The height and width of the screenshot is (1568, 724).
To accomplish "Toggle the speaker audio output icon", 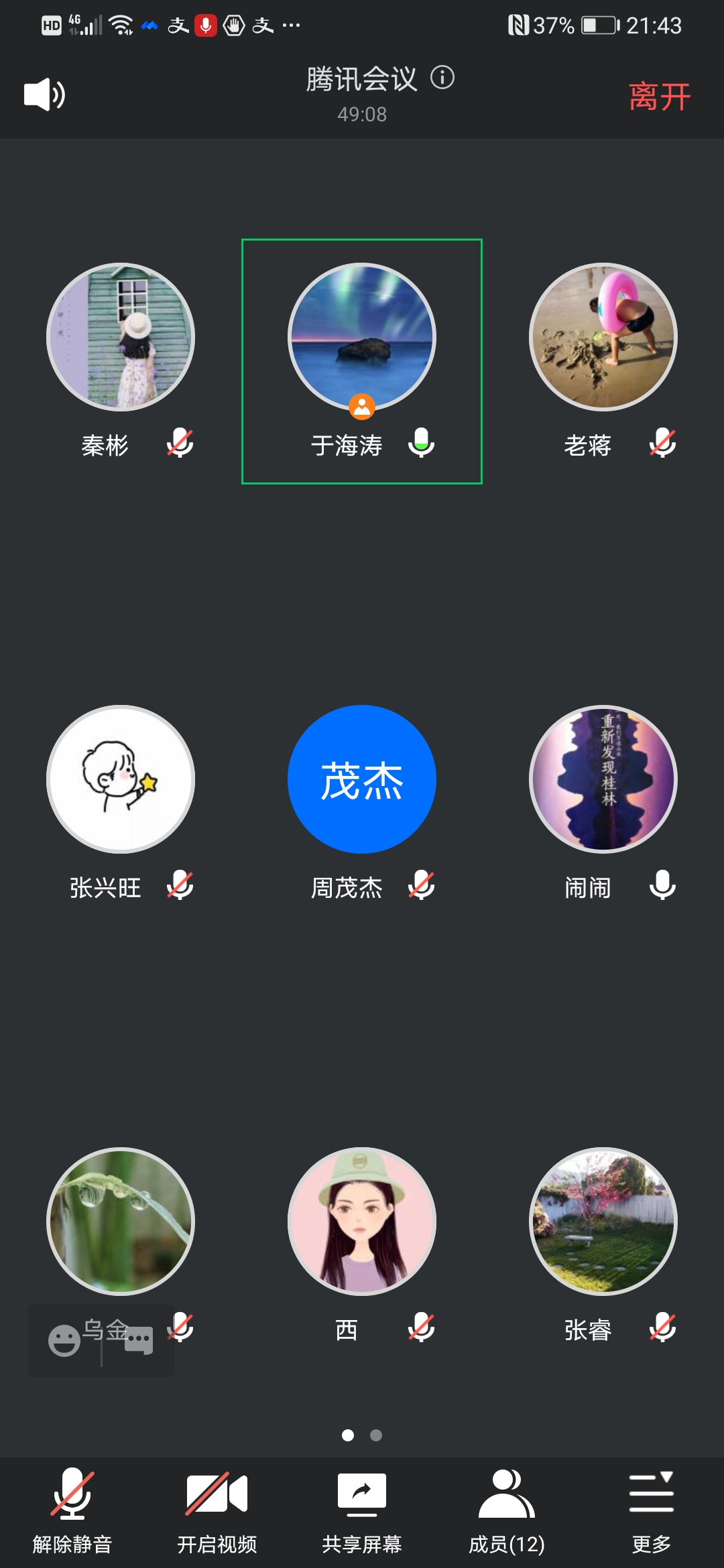I will (44, 94).
